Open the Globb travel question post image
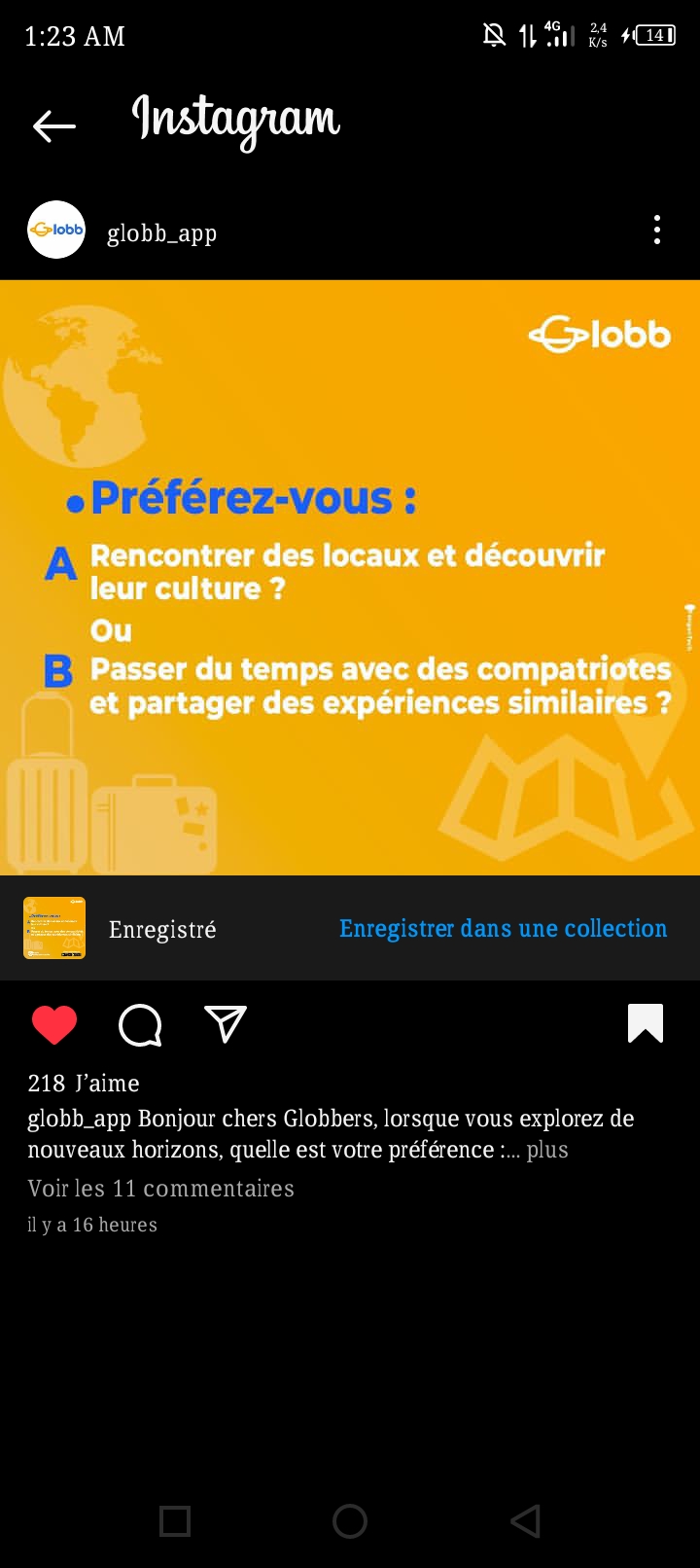The image size is (700, 1568). click(x=350, y=577)
